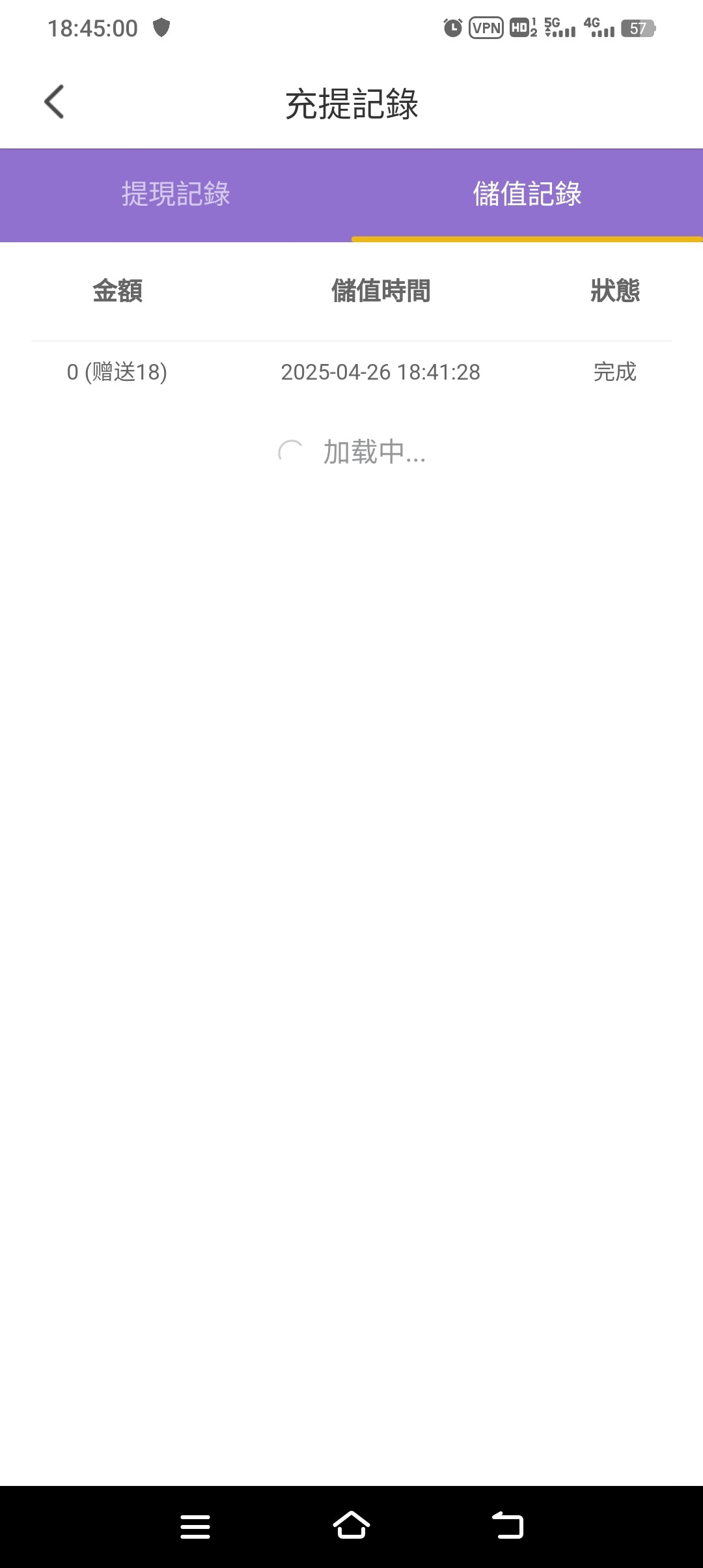Select the 儲值記錄 tab
This screenshot has width=703, height=1568.
527,195
